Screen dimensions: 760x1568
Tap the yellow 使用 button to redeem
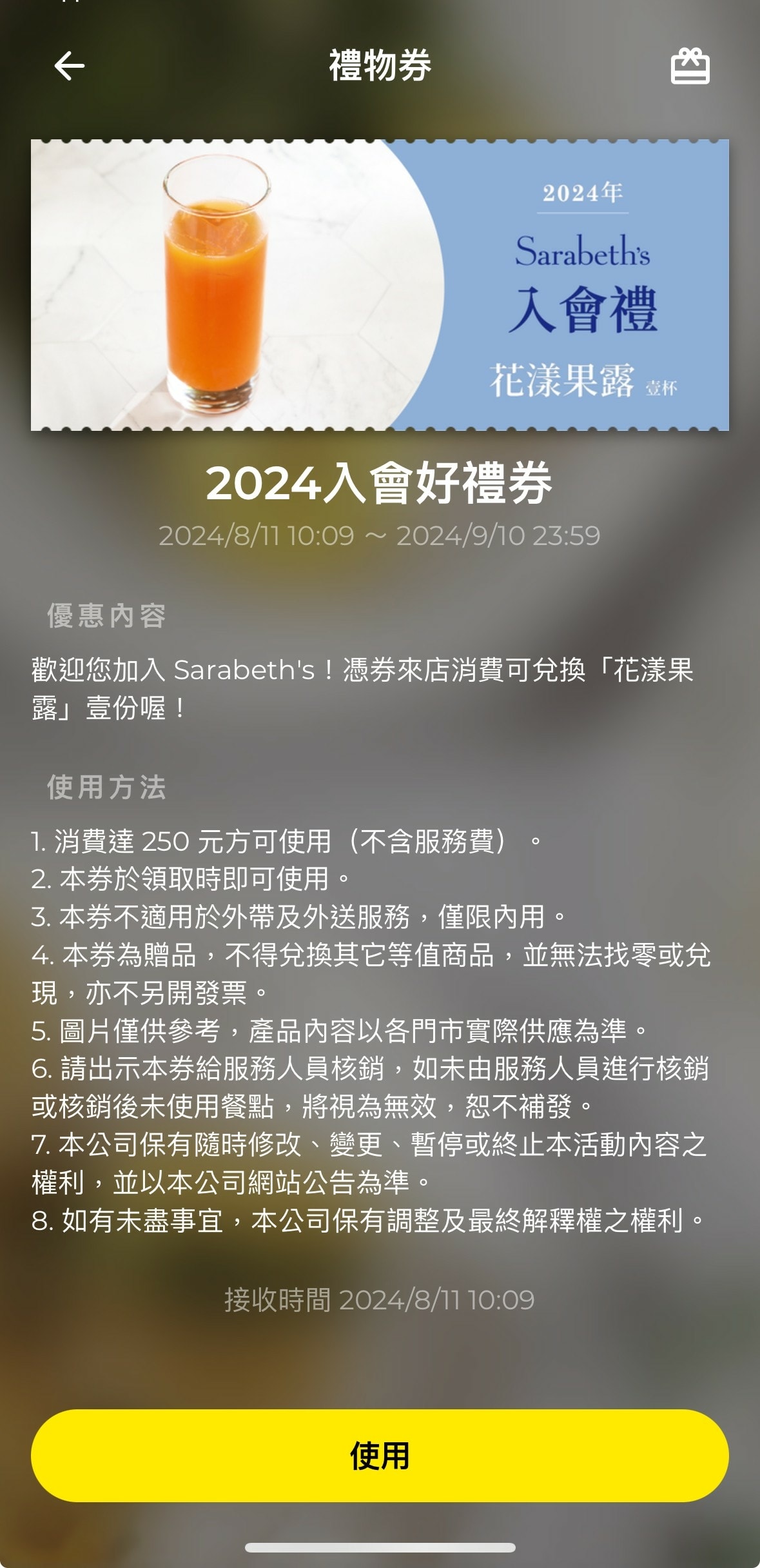pyautogui.click(x=380, y=1455)
